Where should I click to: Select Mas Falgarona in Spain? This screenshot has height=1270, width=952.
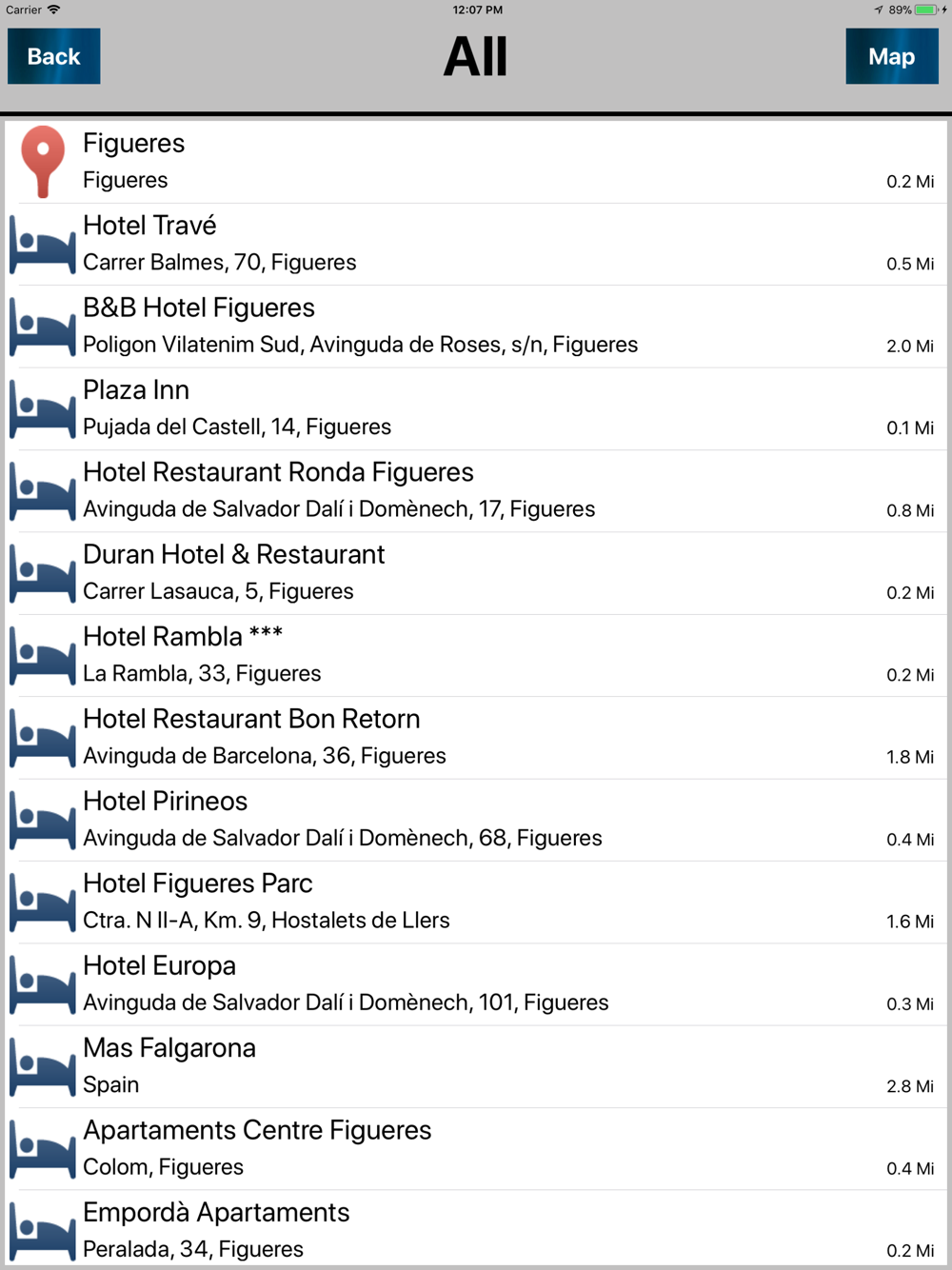tap(476, 1066)
